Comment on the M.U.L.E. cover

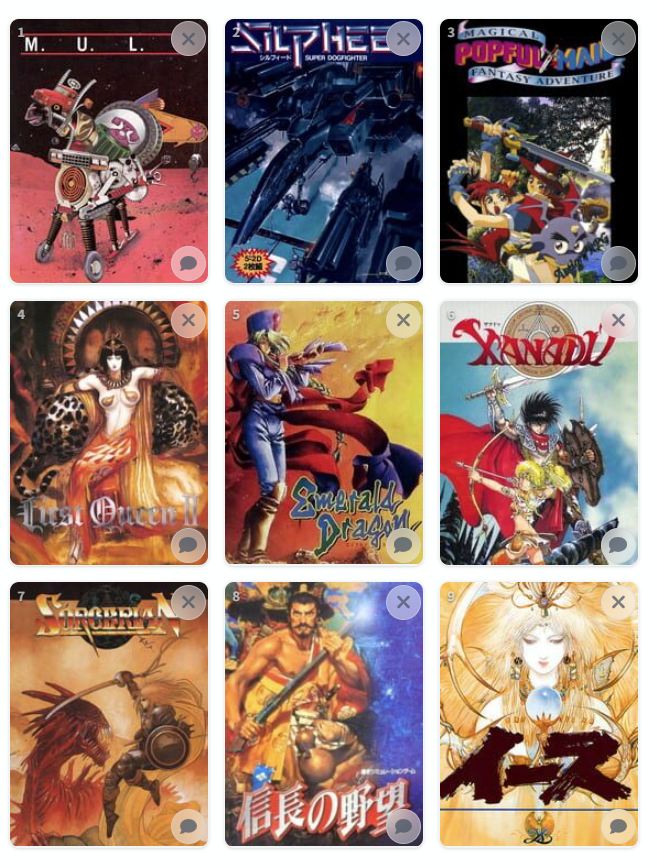188,264
